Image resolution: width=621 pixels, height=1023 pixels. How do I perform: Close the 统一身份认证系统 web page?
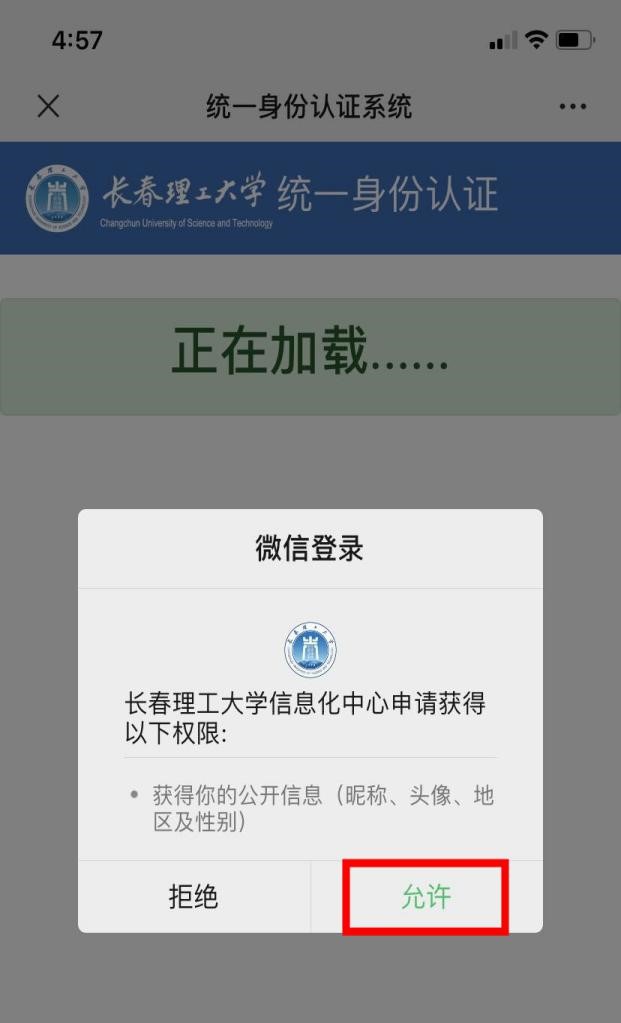(x=48, y=107)
